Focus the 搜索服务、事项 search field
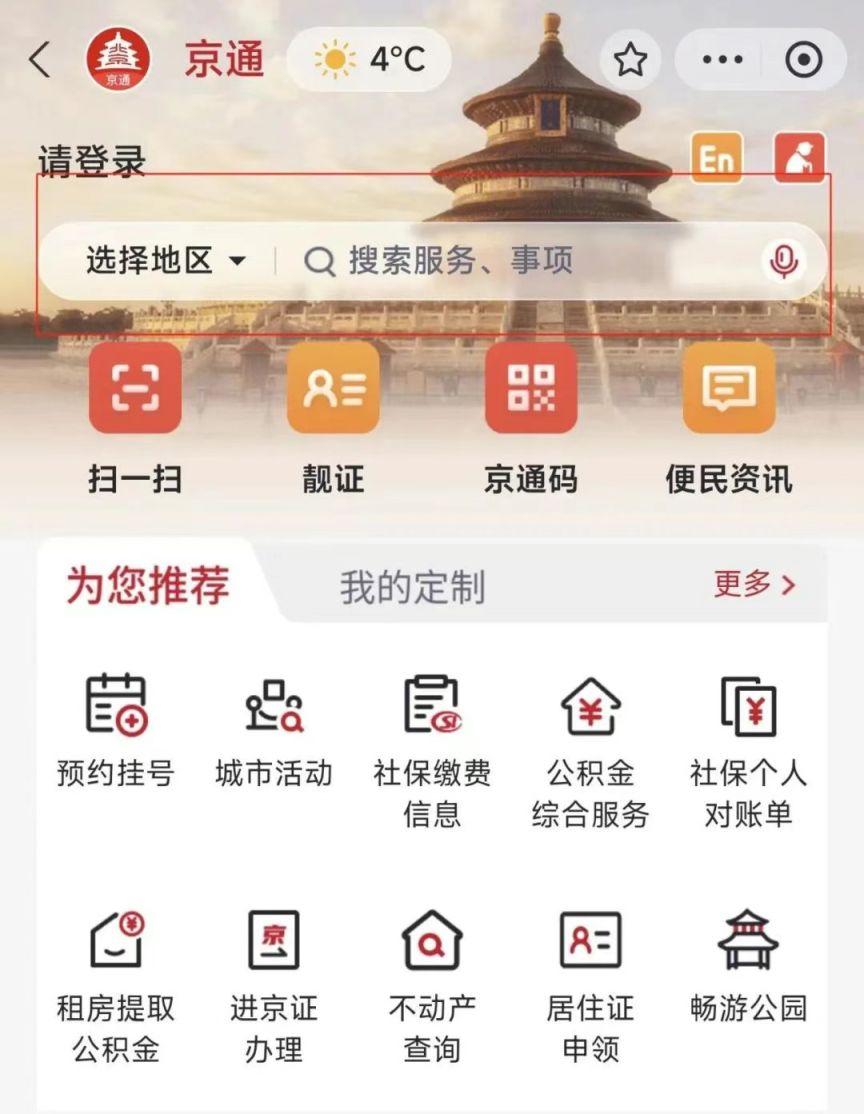Screen dimensions: 864x1114 pos(520,262)
